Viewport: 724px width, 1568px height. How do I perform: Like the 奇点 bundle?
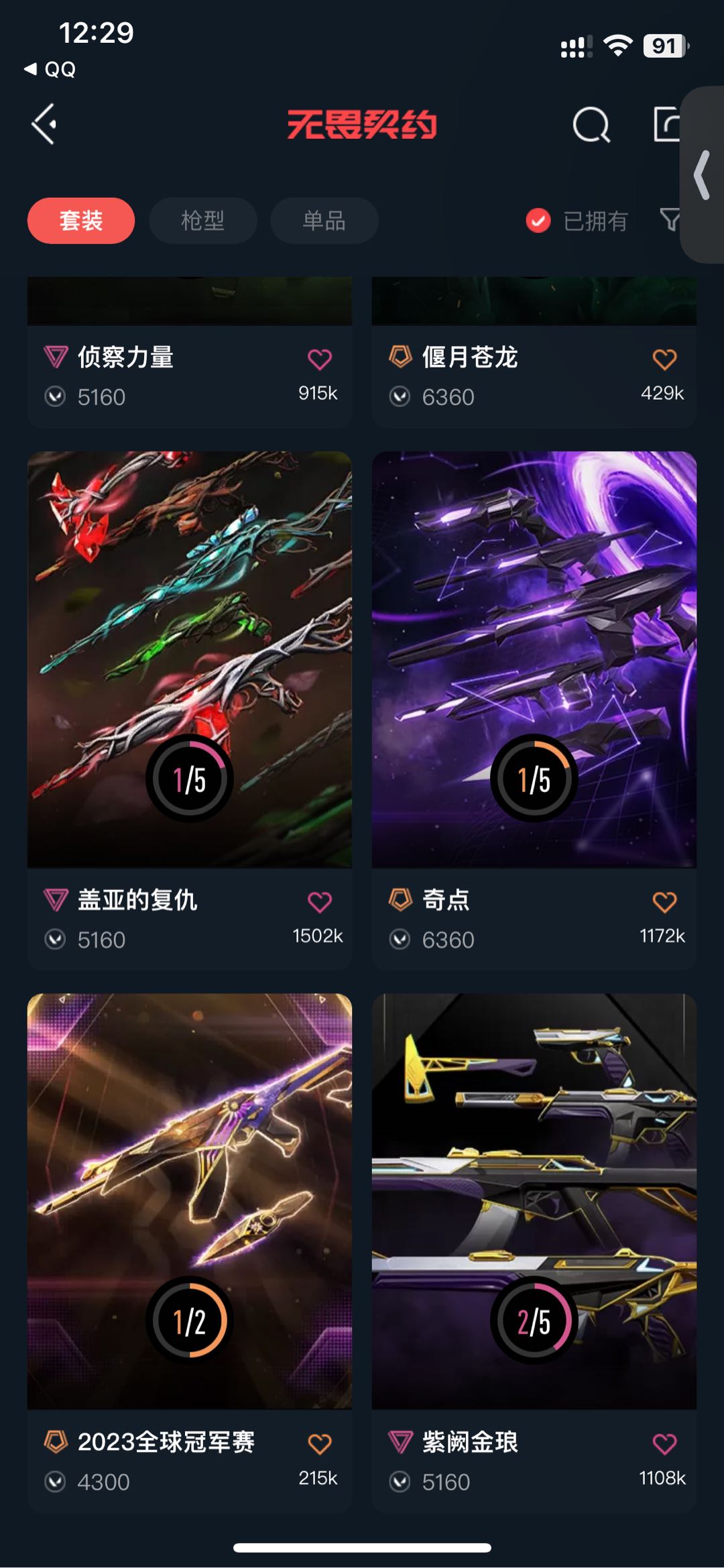click(x=664, y=902)
